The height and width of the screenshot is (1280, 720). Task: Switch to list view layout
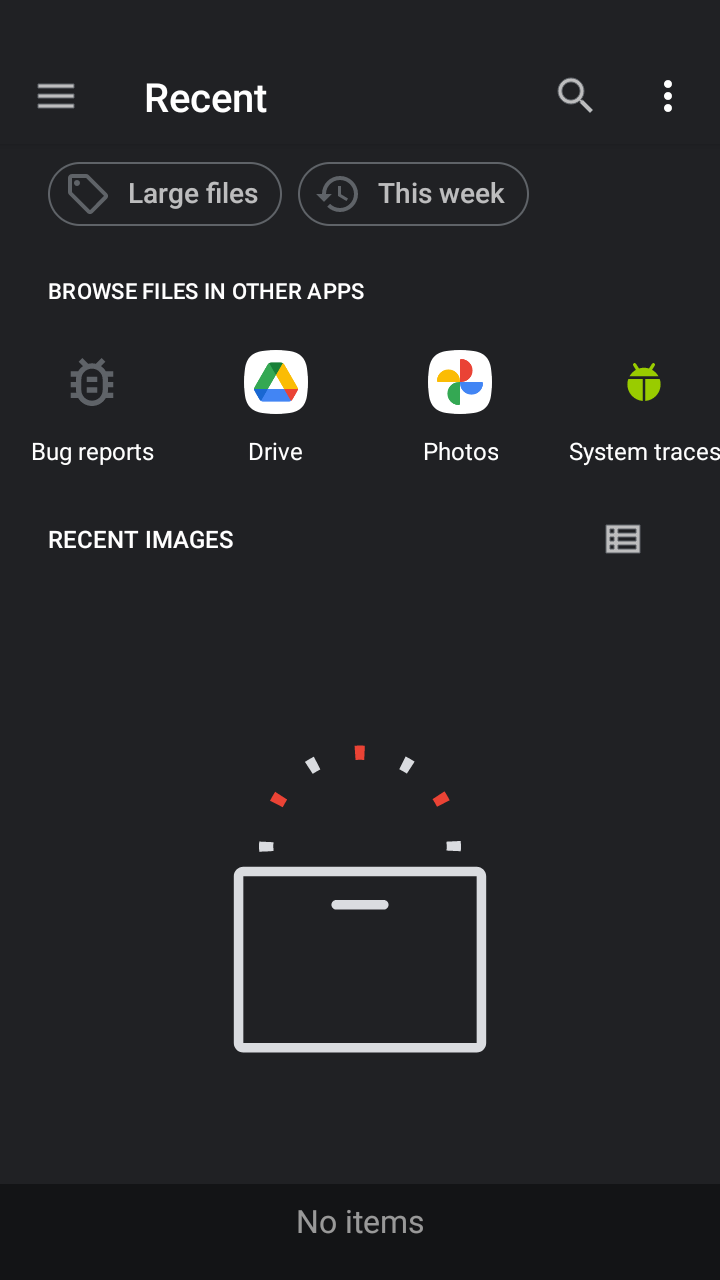[623, 539]
